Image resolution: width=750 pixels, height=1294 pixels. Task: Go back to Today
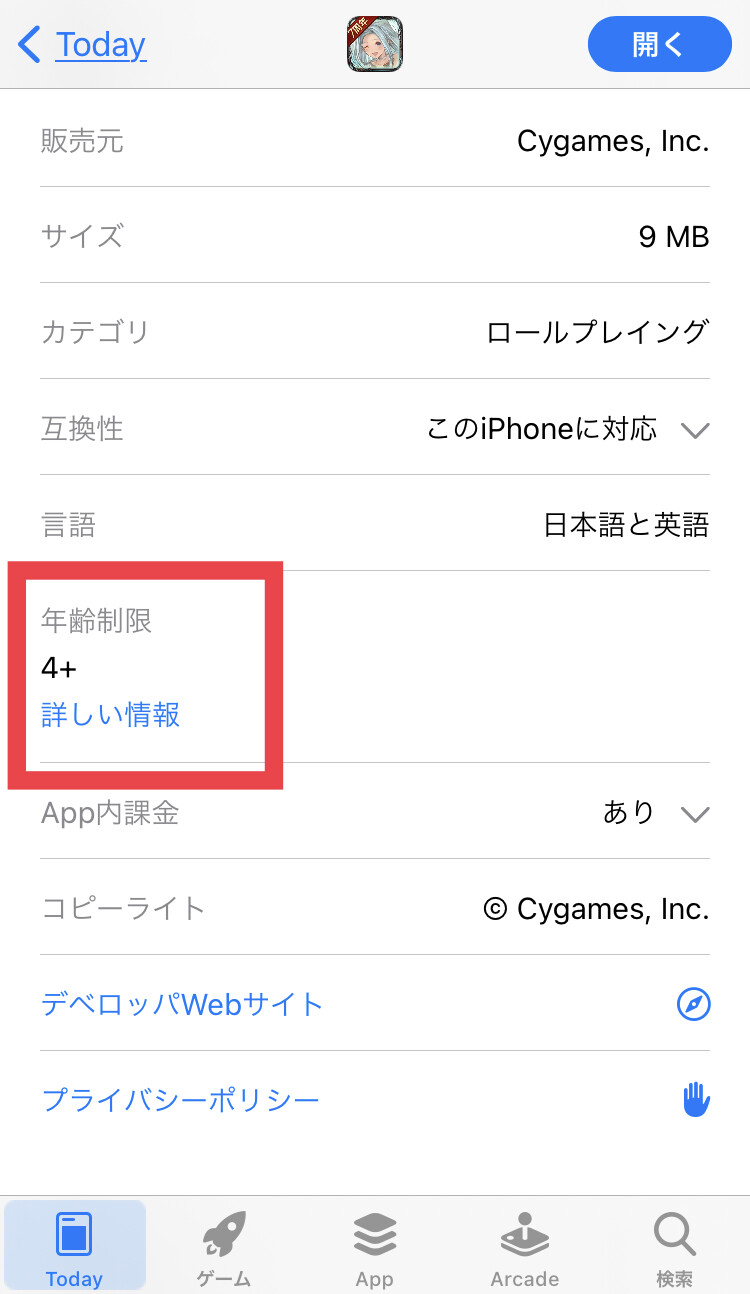coord(84,45)
